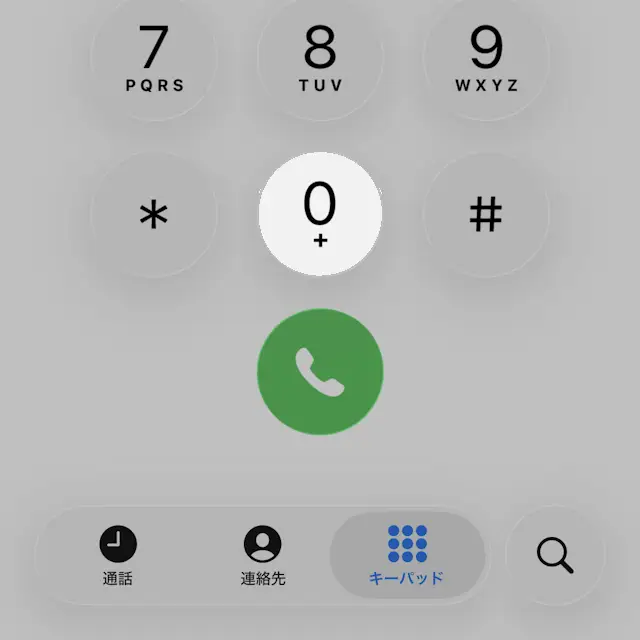
Task: Enter the asterisk symbol
Action: [x=154, y=215]
